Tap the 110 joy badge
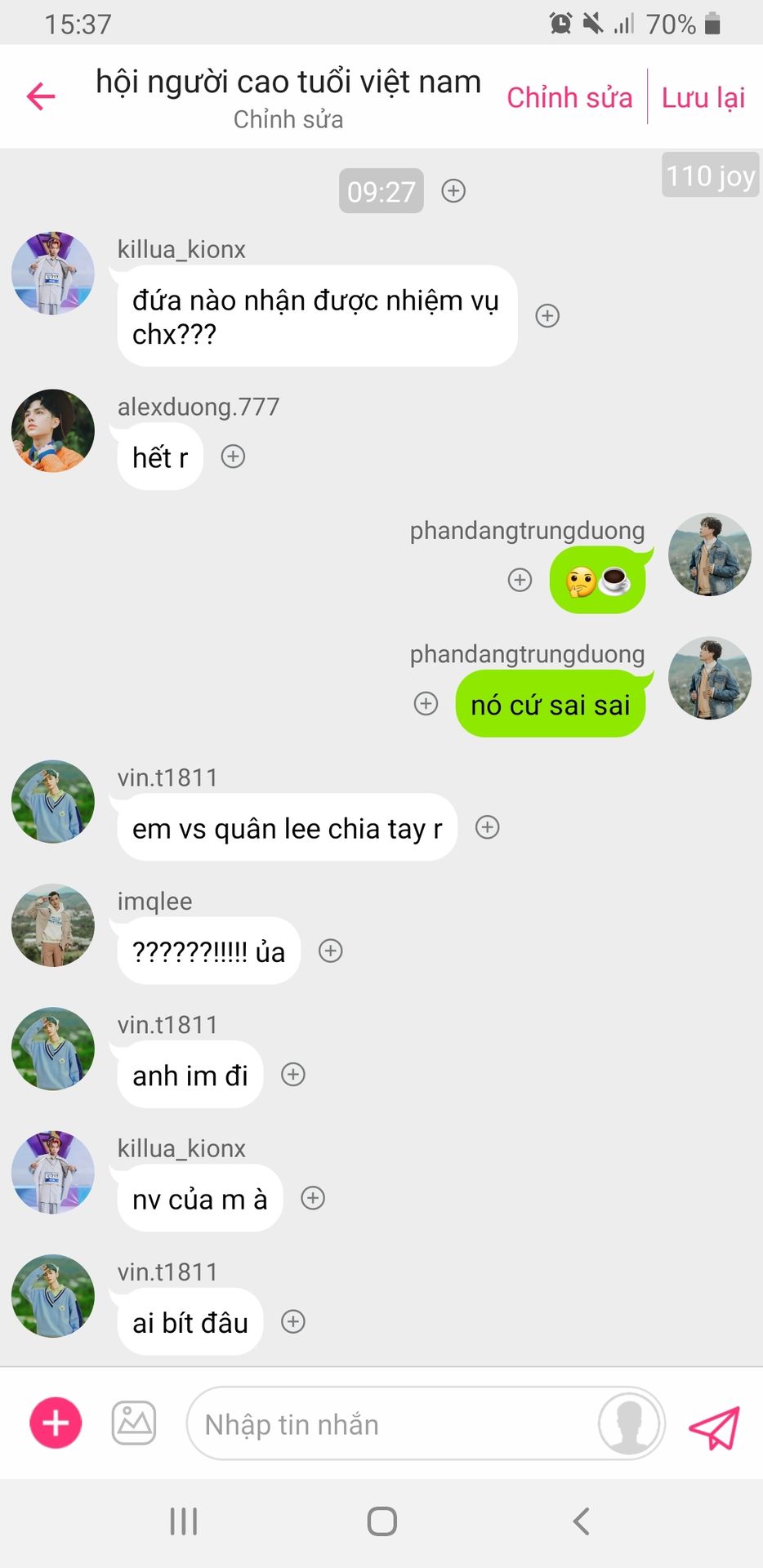This screenshot has width=763, height=1568. click(x=710, y=175)
